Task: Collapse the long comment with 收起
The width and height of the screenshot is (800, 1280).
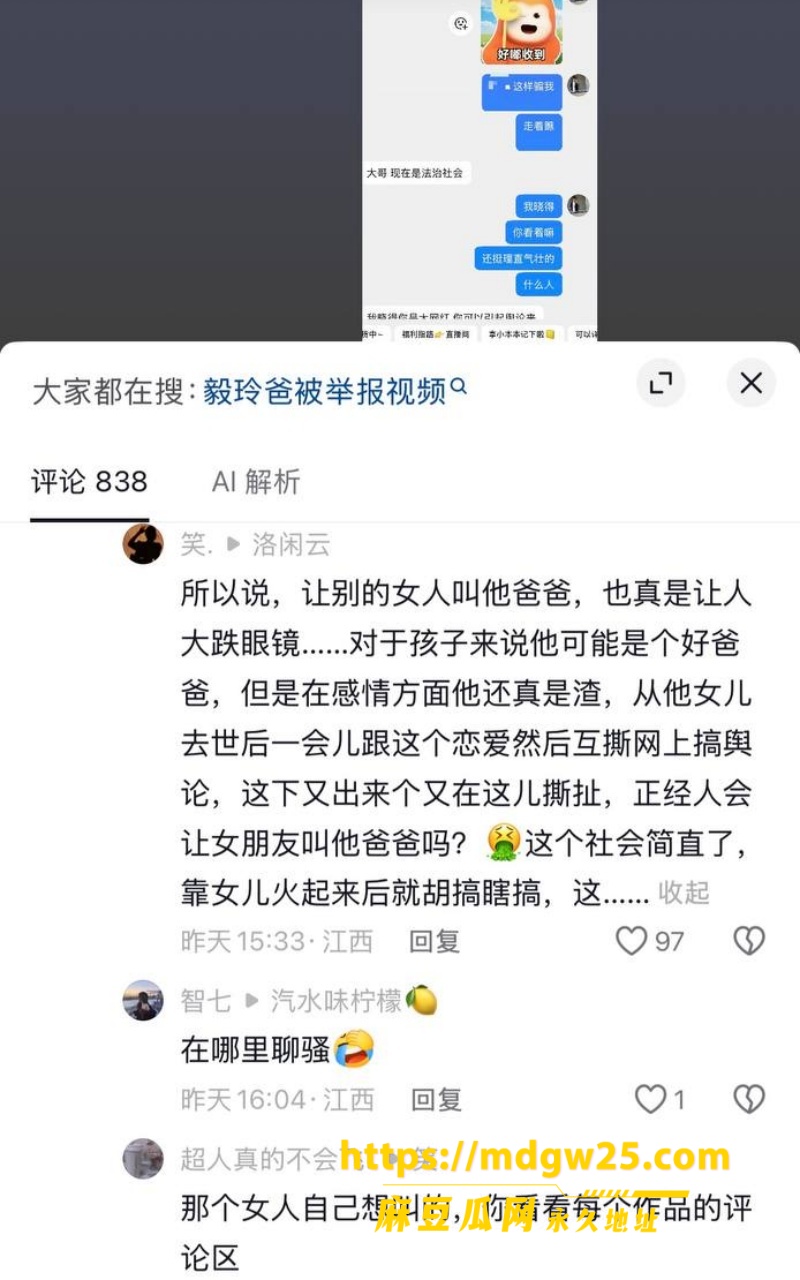Action: click(683, 892)
